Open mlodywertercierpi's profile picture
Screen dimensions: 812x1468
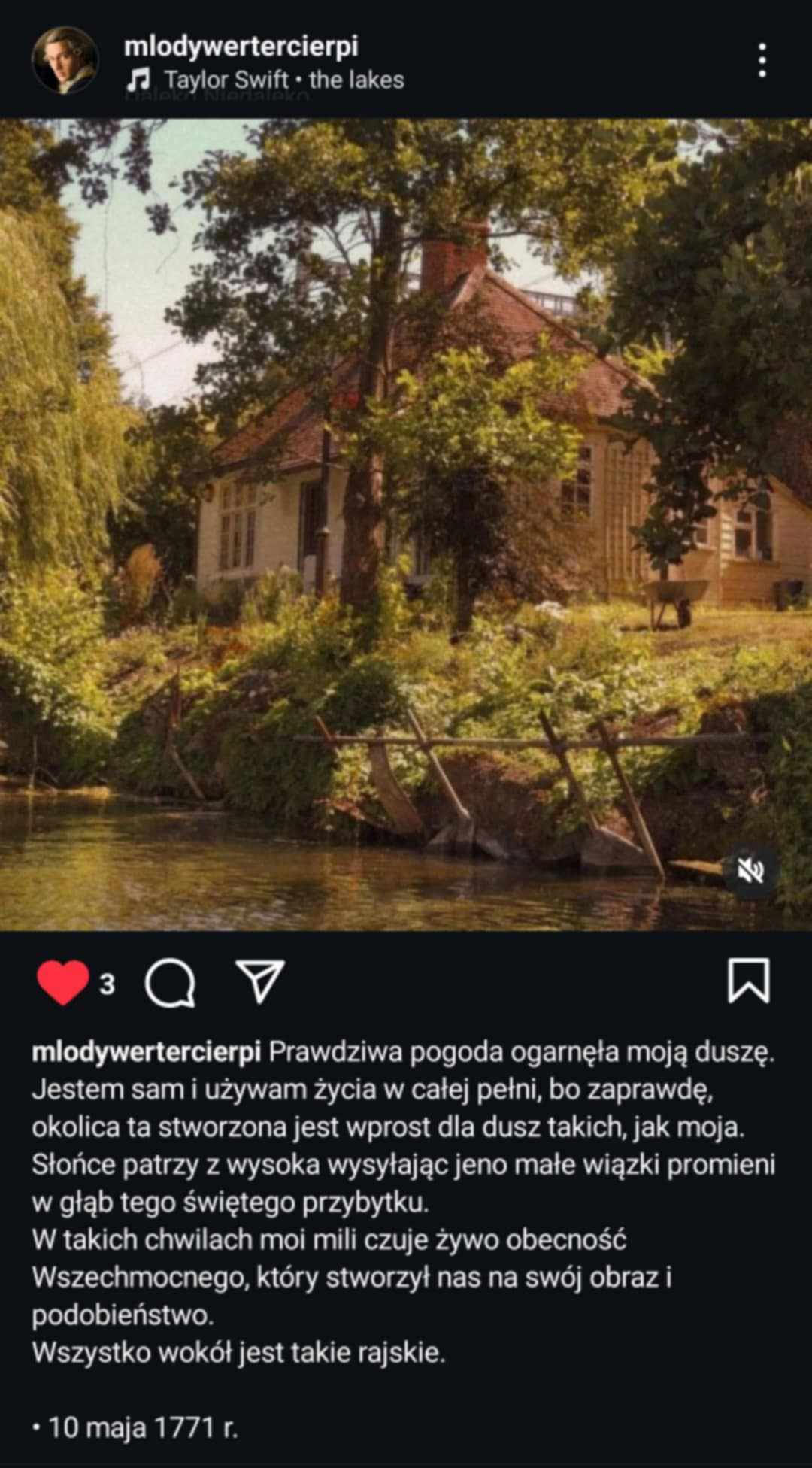65,60
